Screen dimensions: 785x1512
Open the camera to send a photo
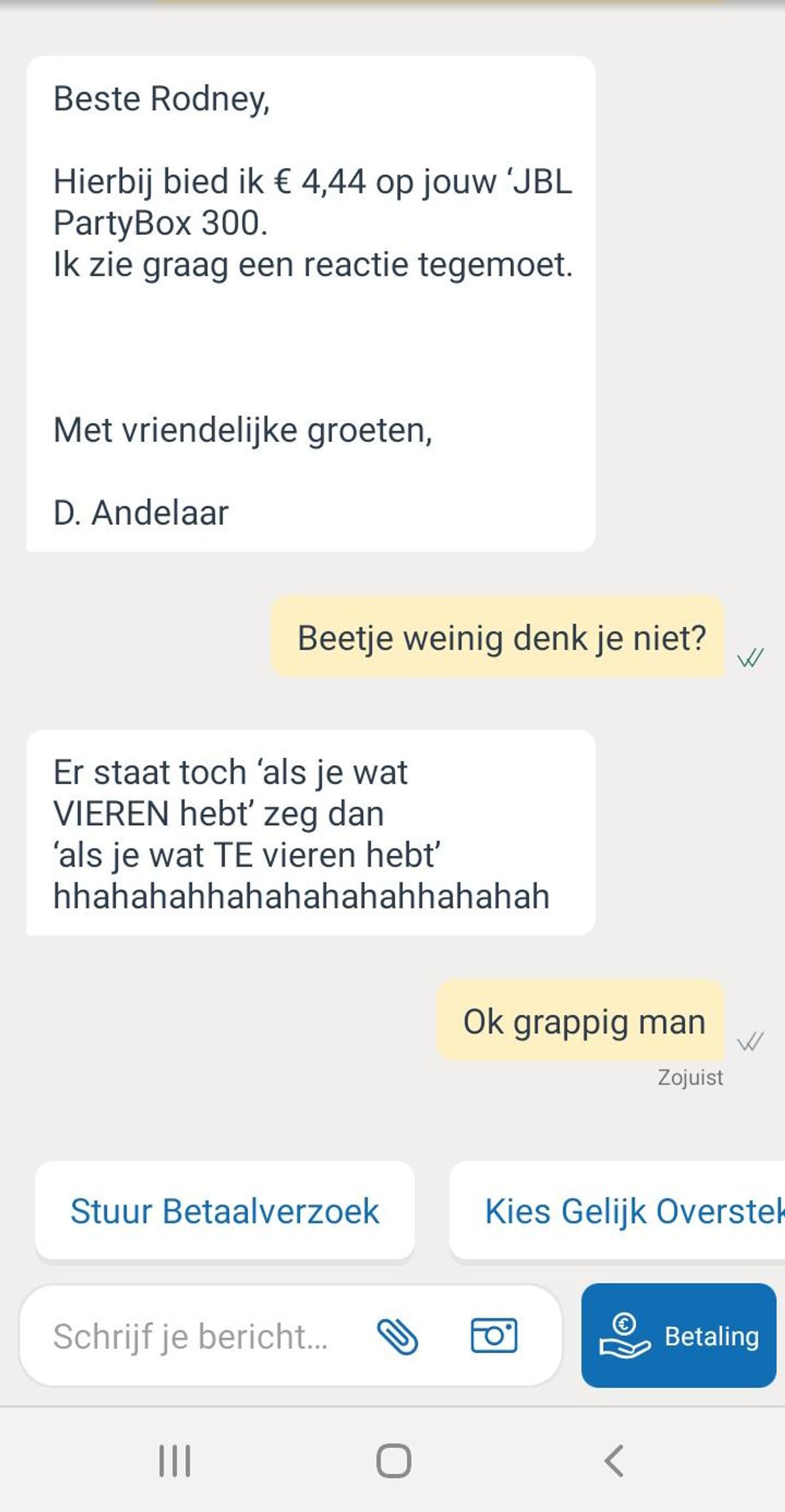pyautogui.click(x=494, y=1335)
